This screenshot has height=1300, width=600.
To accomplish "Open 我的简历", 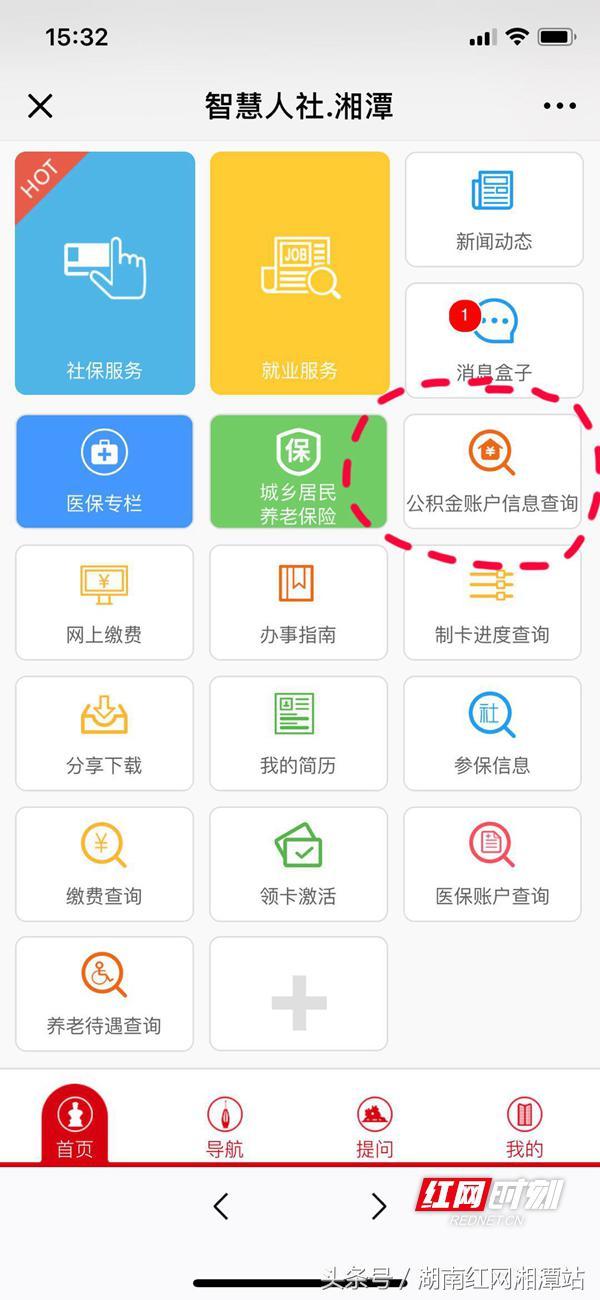I will [x=299, y=733].
